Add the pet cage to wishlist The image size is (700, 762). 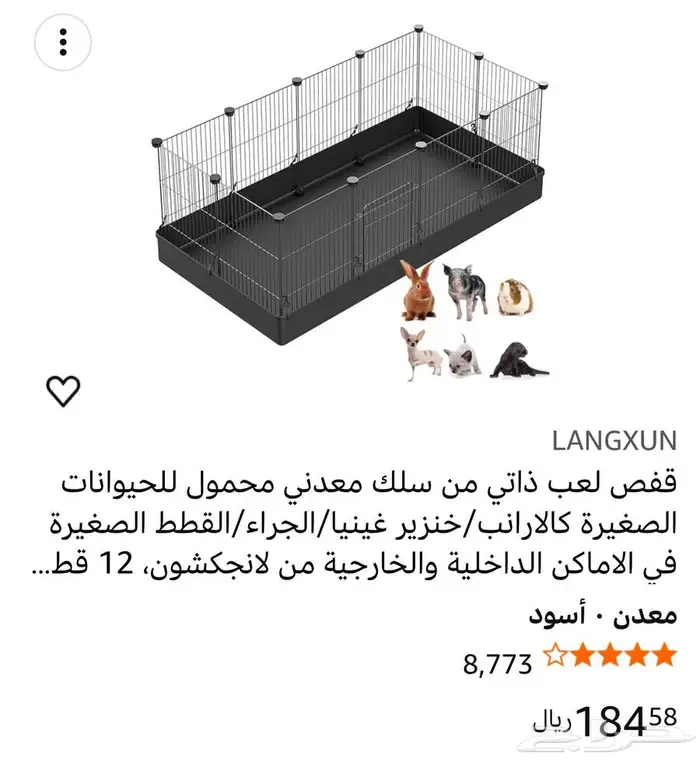[x=62, y=391]
